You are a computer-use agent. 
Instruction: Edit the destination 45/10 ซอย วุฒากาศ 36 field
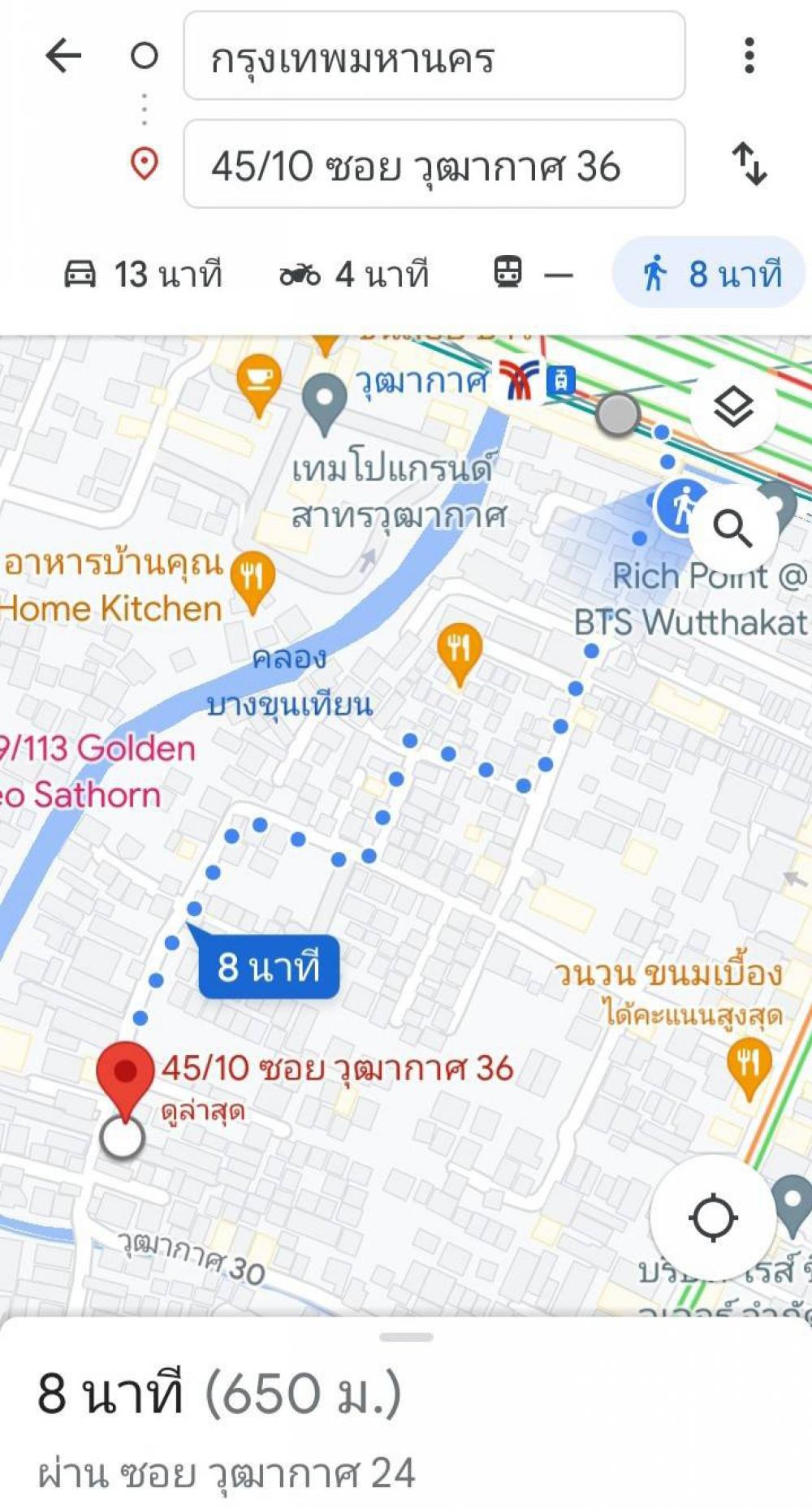(x=434, y=164)
